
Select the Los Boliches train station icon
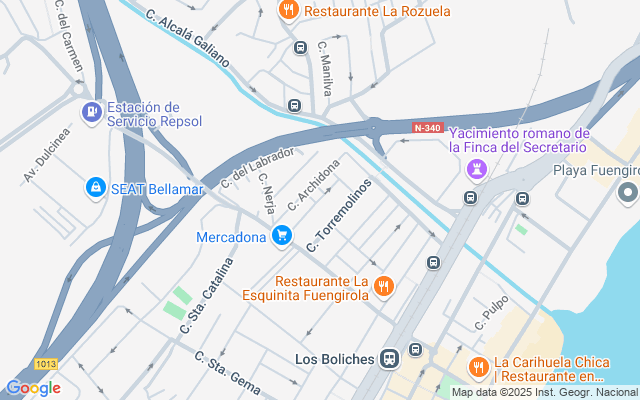390,358
